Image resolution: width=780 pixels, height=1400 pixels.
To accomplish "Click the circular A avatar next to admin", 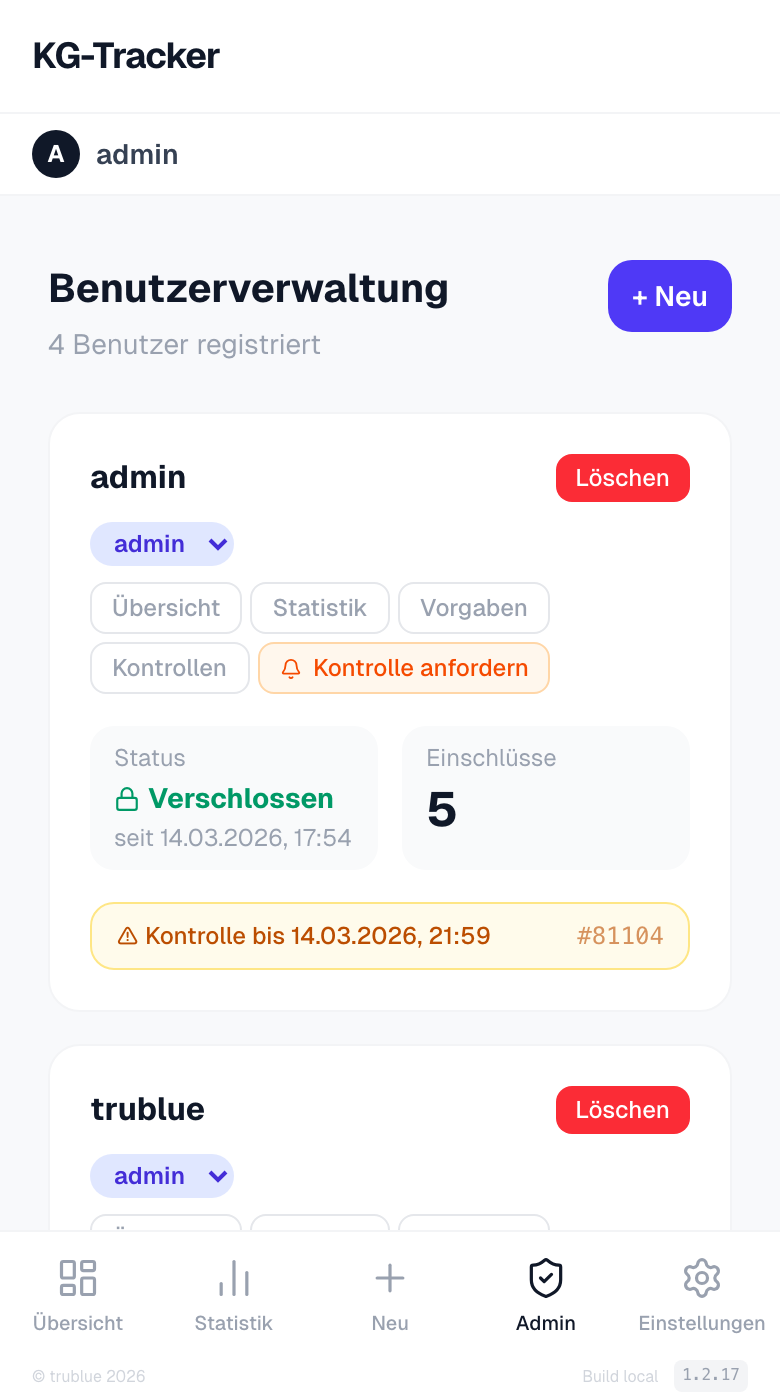I will [56, 154].
